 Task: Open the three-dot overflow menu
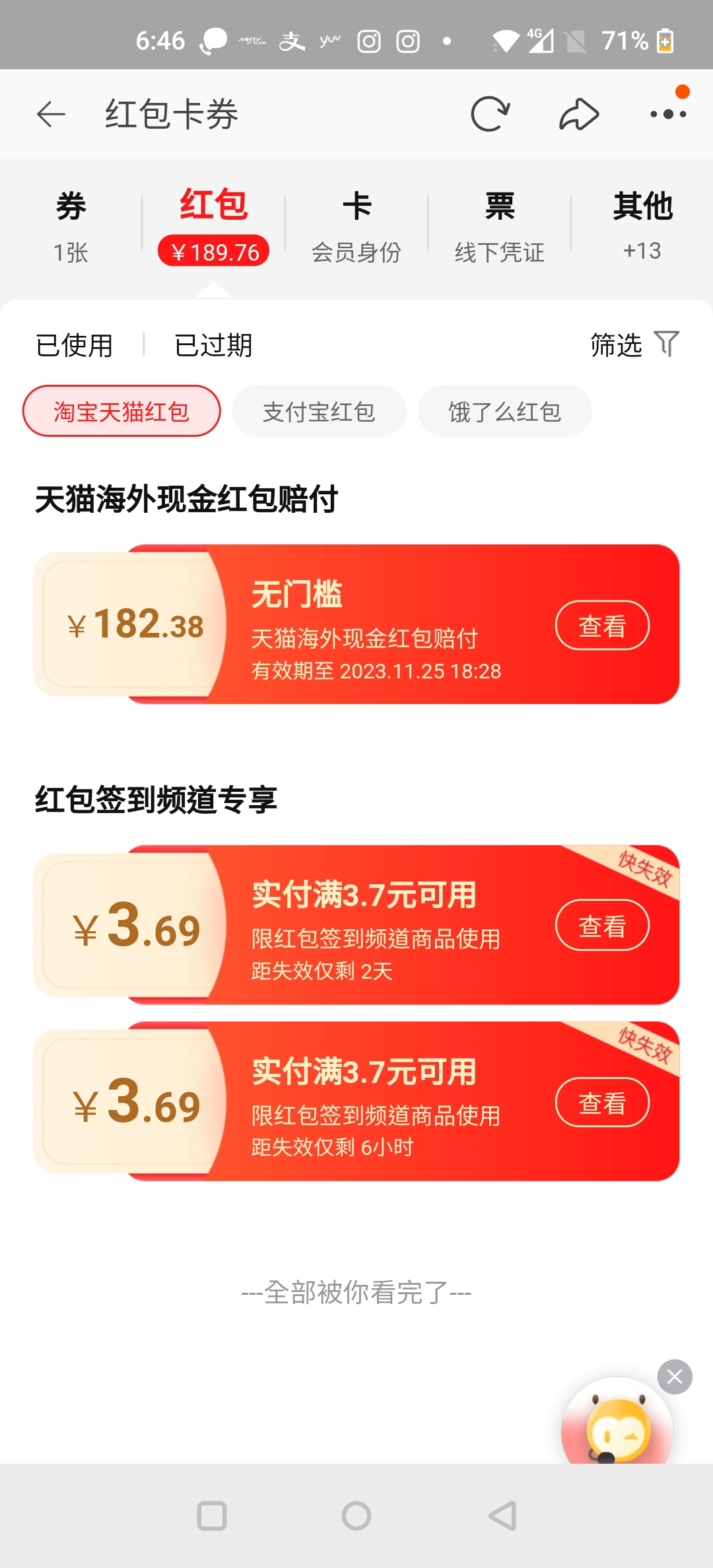coord(668,114)
